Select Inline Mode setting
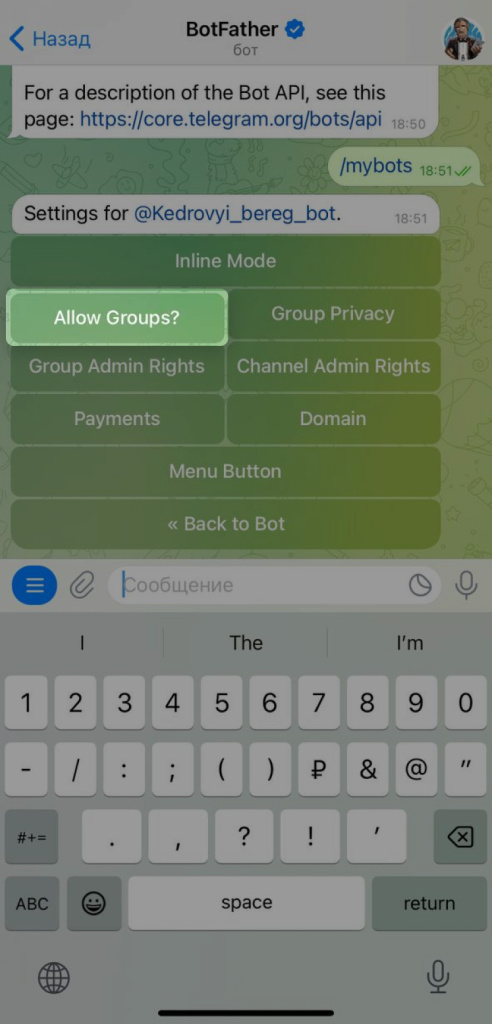The height and width of the screenshot is (1024, 492). [x=225, y=261]
